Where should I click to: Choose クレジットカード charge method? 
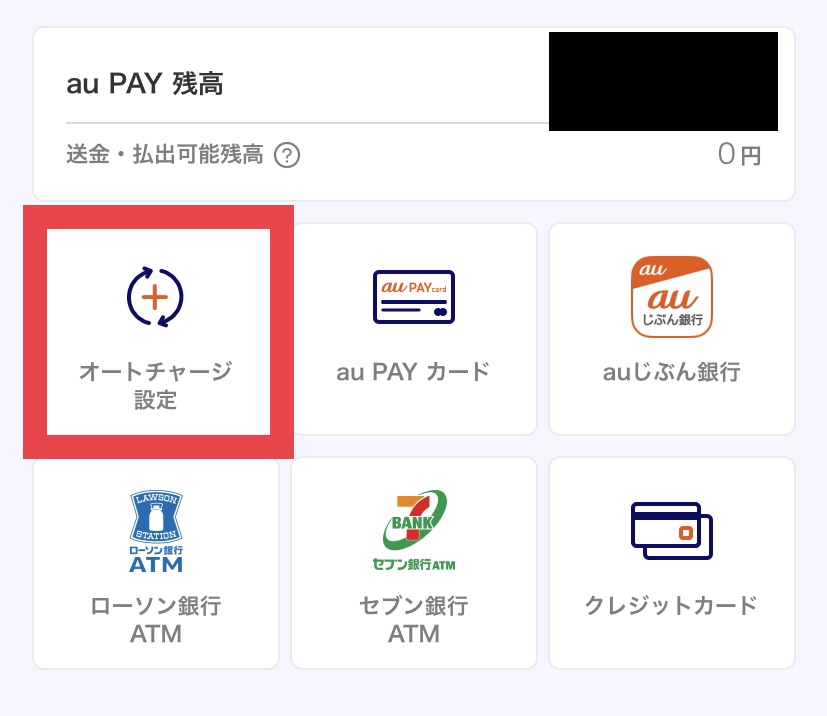click(x=671, y=563)
